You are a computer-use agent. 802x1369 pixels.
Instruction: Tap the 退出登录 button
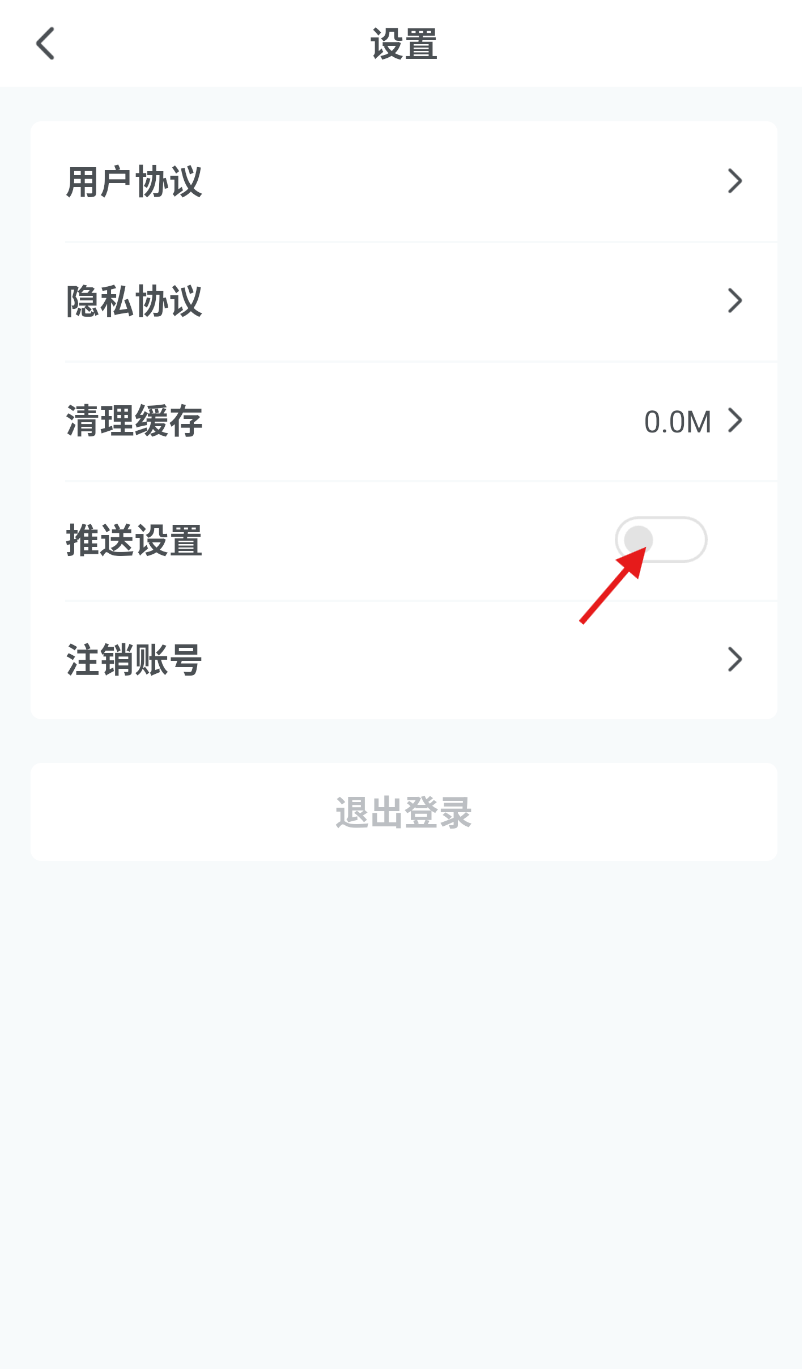[403, 812]
